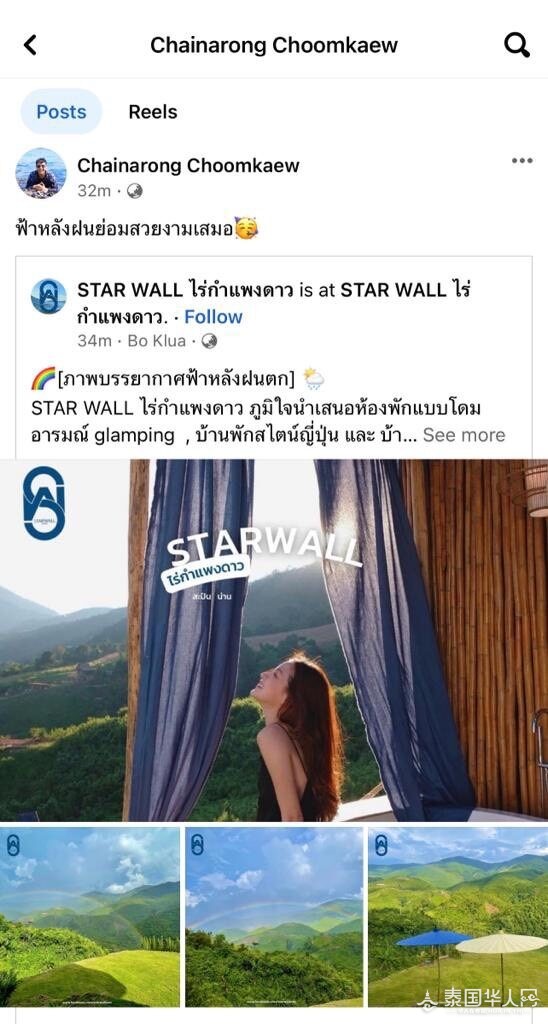Follow the STAR WALL page
The image size is (548, 1024).
213,317
